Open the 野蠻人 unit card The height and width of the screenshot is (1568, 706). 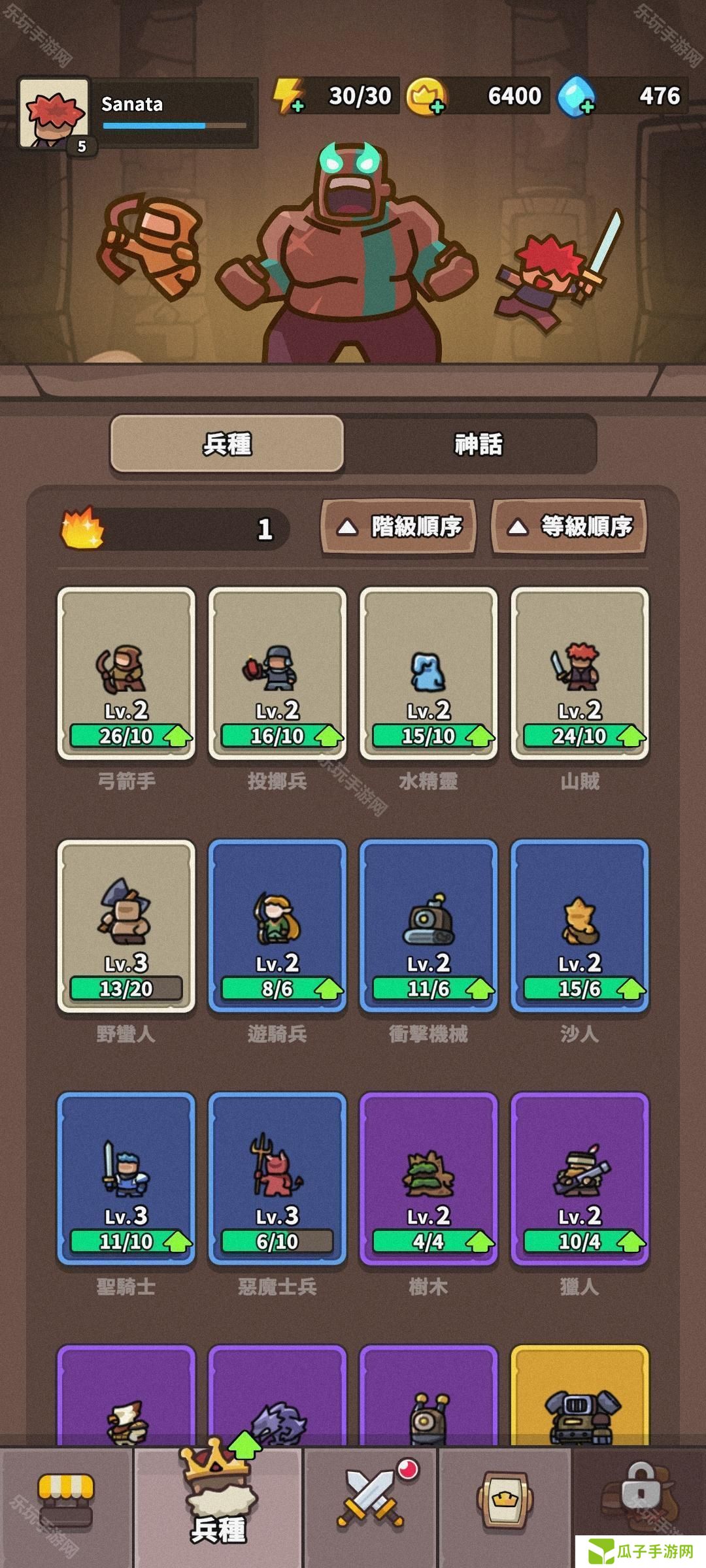point(126,925)
